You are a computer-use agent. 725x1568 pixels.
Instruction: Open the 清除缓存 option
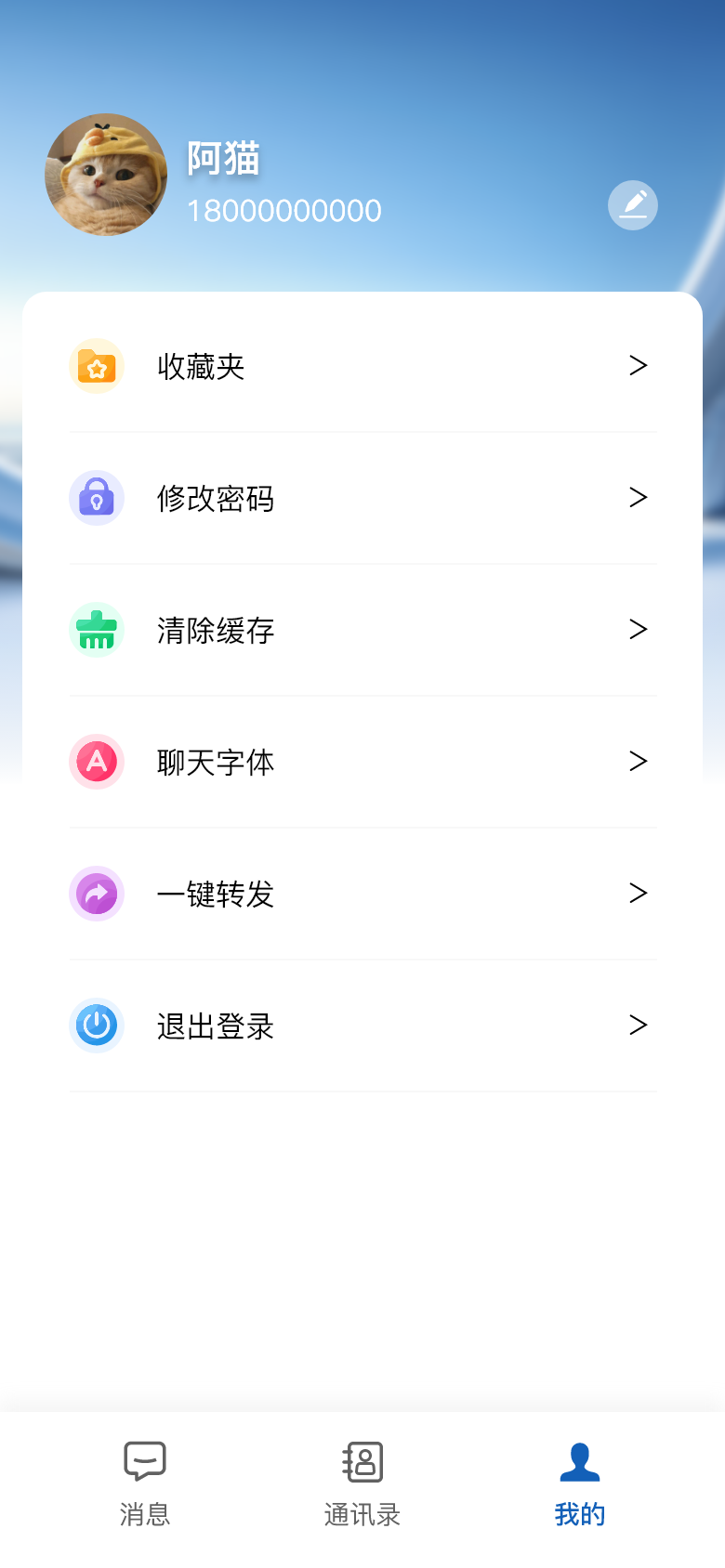(x=216, y=630)
